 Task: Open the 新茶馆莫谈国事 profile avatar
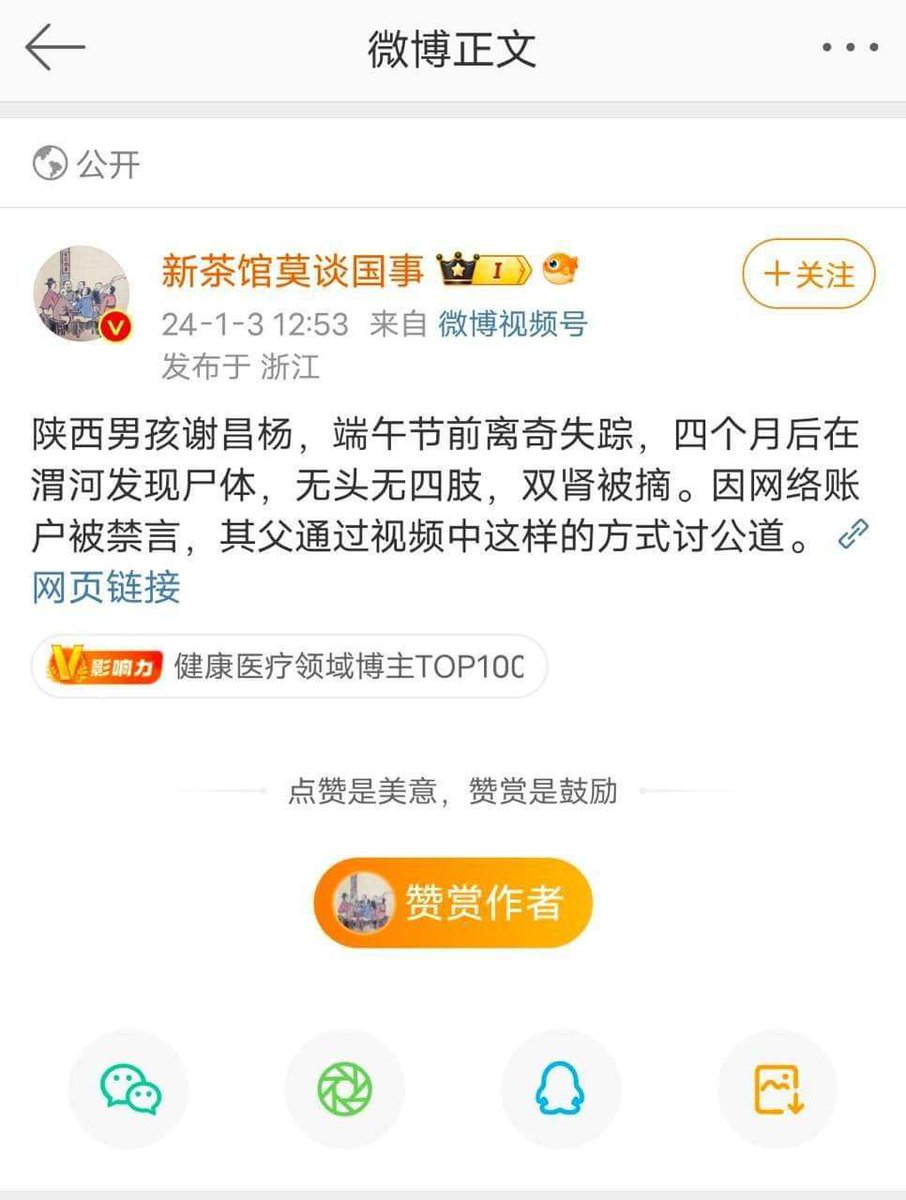(x=82, y=293)
